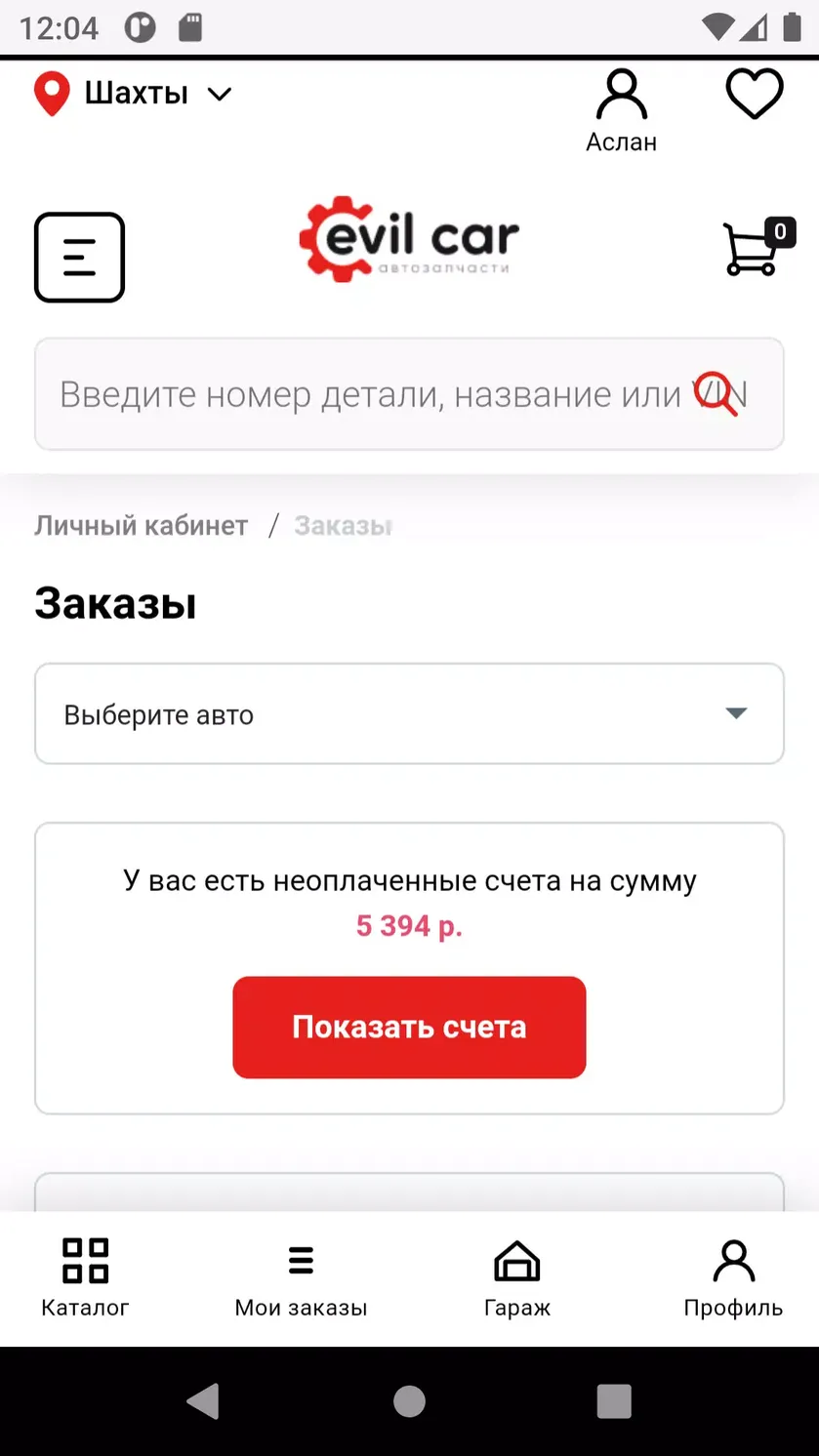Switch to the Каталог tab

click(85, 1278)
